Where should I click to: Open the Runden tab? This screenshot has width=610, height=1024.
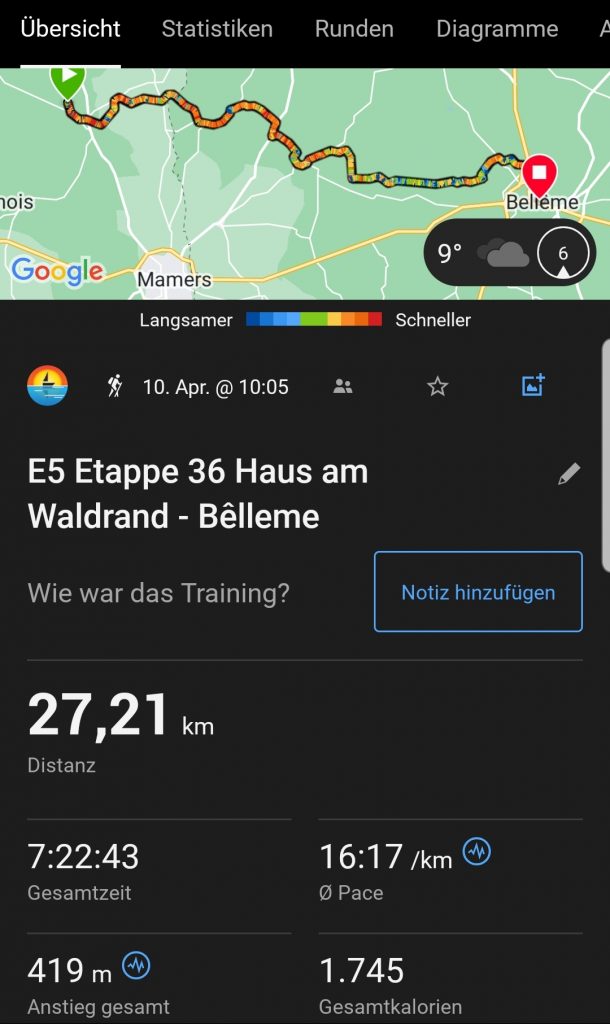pos(354,29)
